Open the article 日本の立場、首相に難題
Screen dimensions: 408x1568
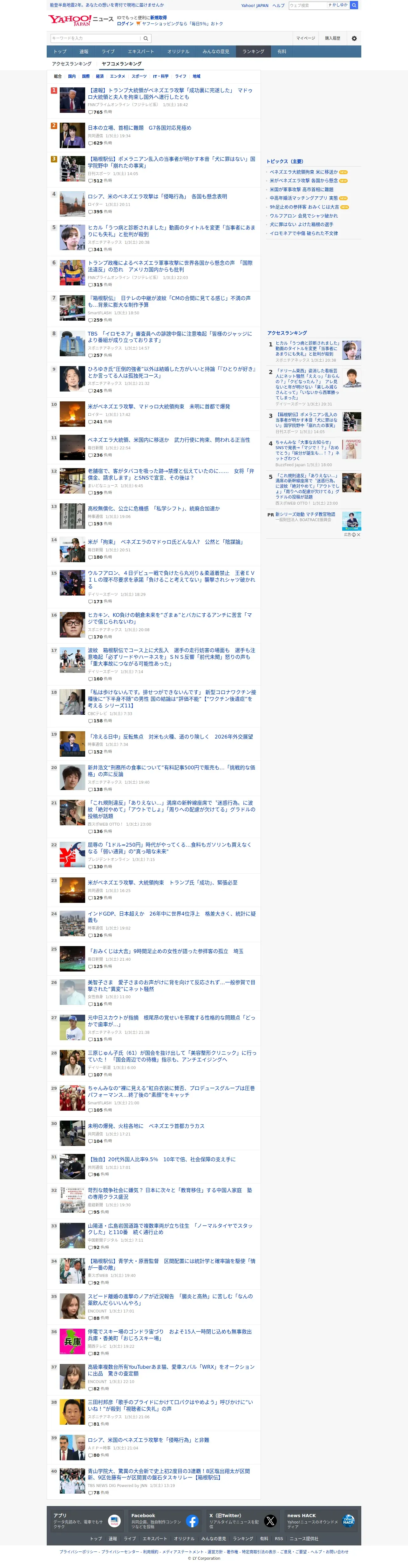(x=139, y=128)
